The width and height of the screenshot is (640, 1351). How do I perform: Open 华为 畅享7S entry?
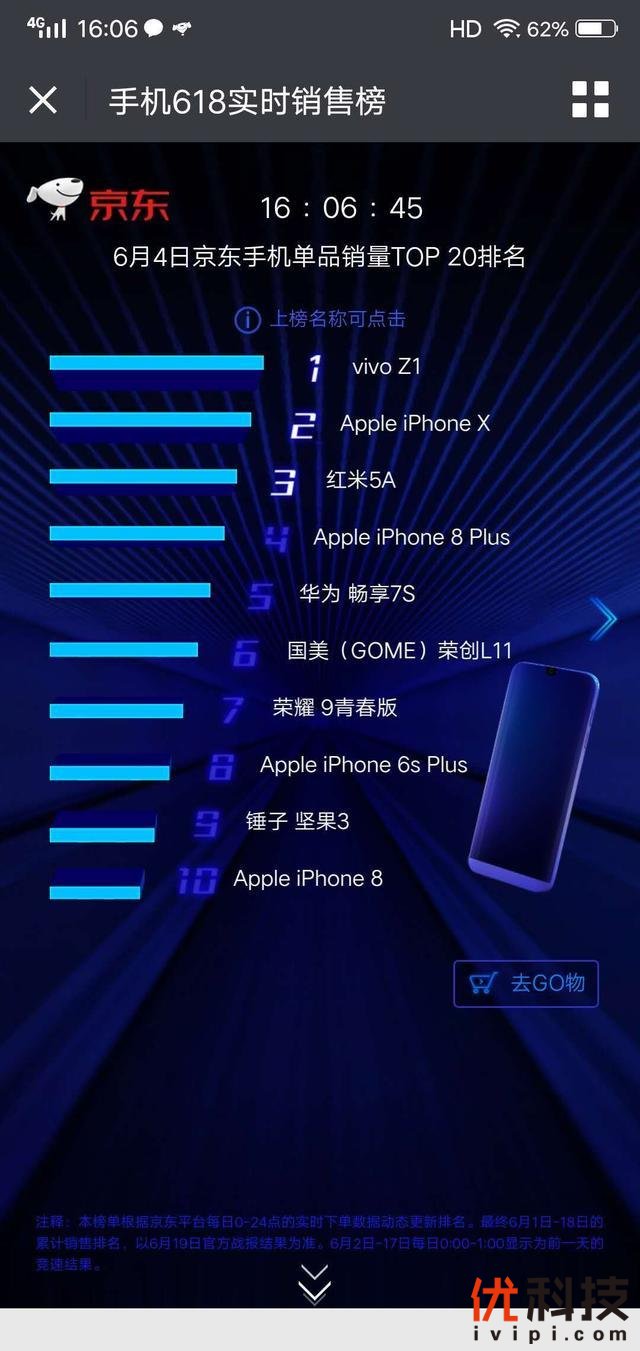click(x=357, y=595)
